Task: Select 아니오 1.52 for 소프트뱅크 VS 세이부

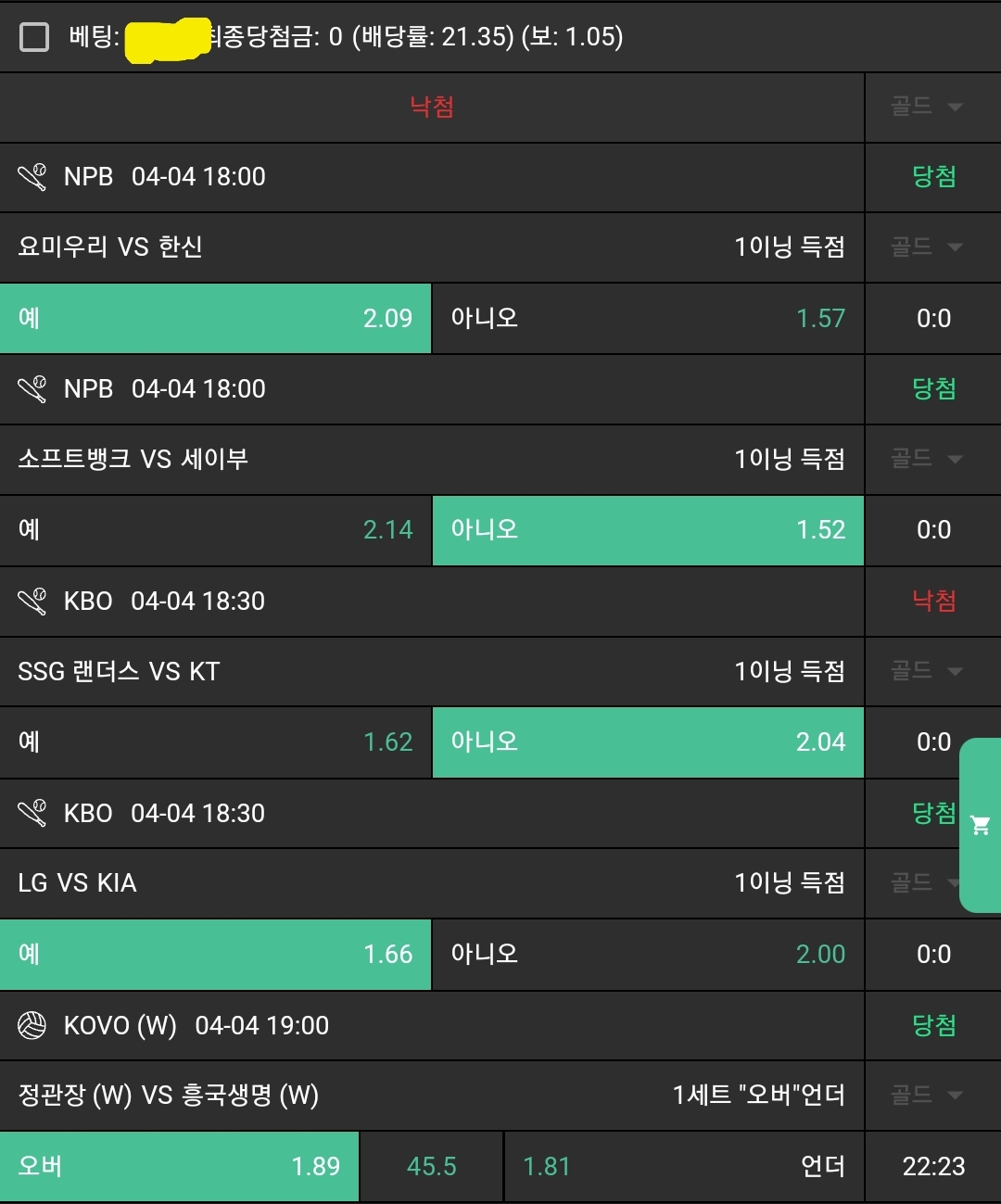Action: point(648,530)
